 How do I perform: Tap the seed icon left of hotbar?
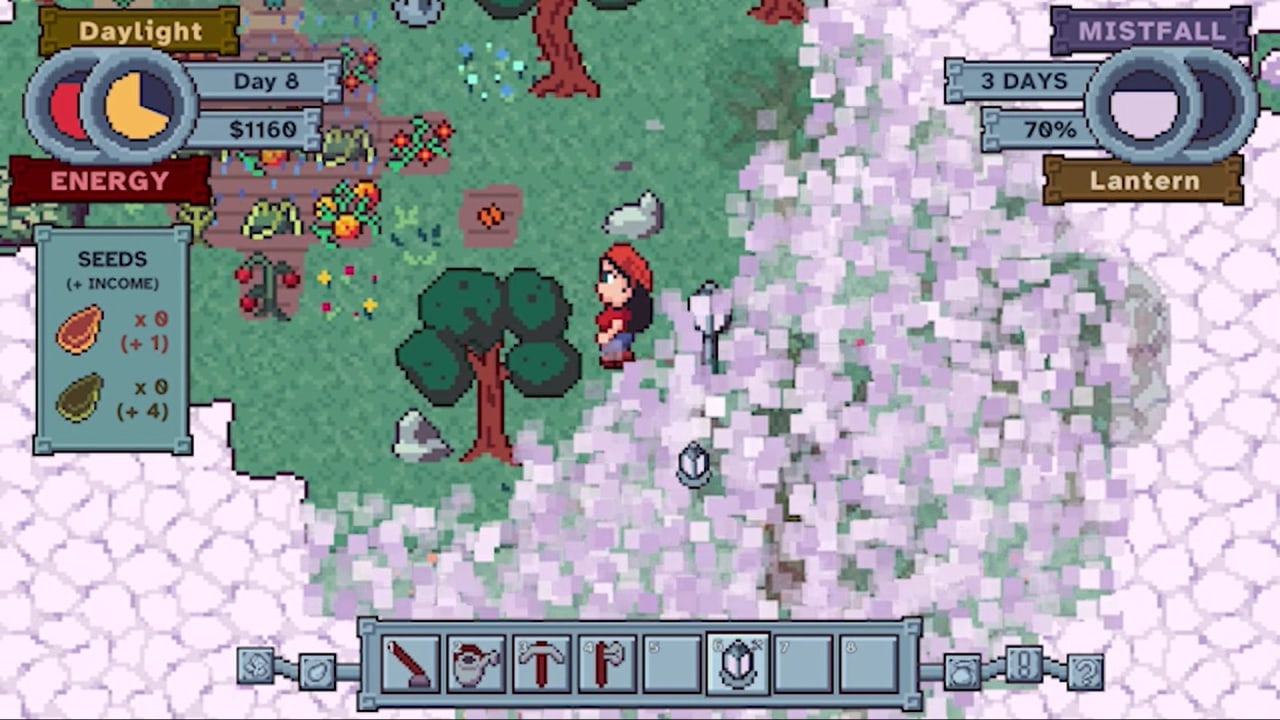coord(317,672)
